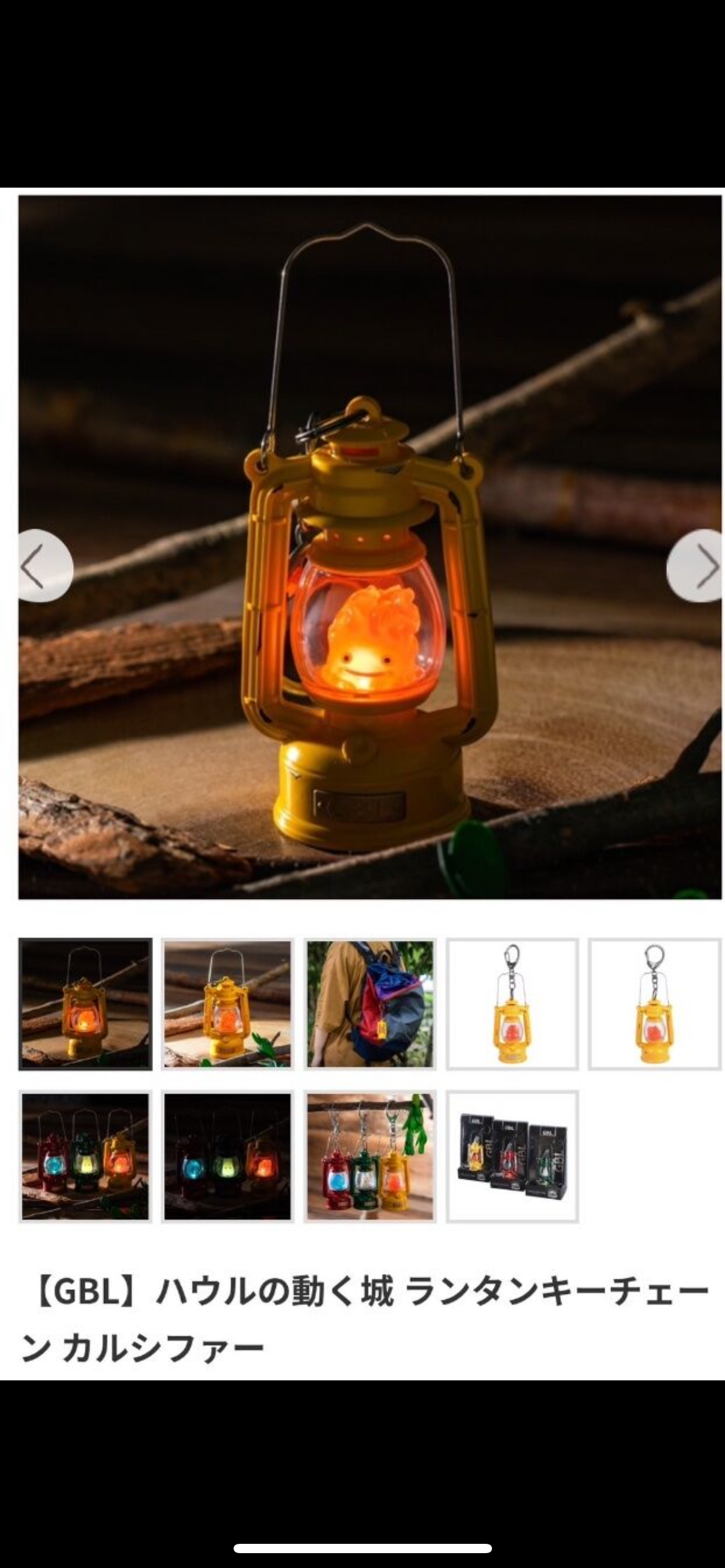Show the previous product image

43,565
